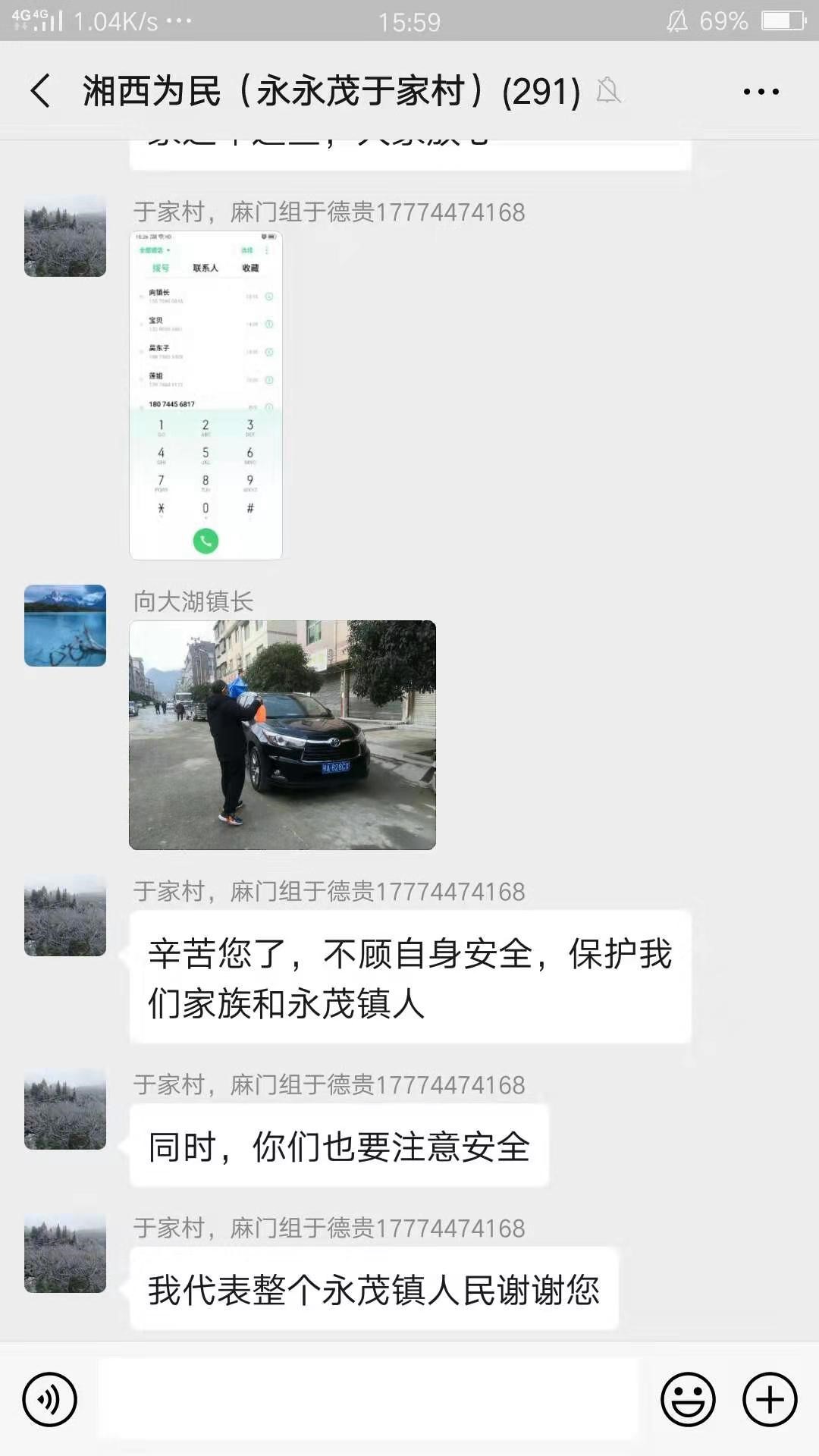Tap the message text field
Image resolution: width=819 pixels, height=1456 pixels.
(x=369, y=1399)
